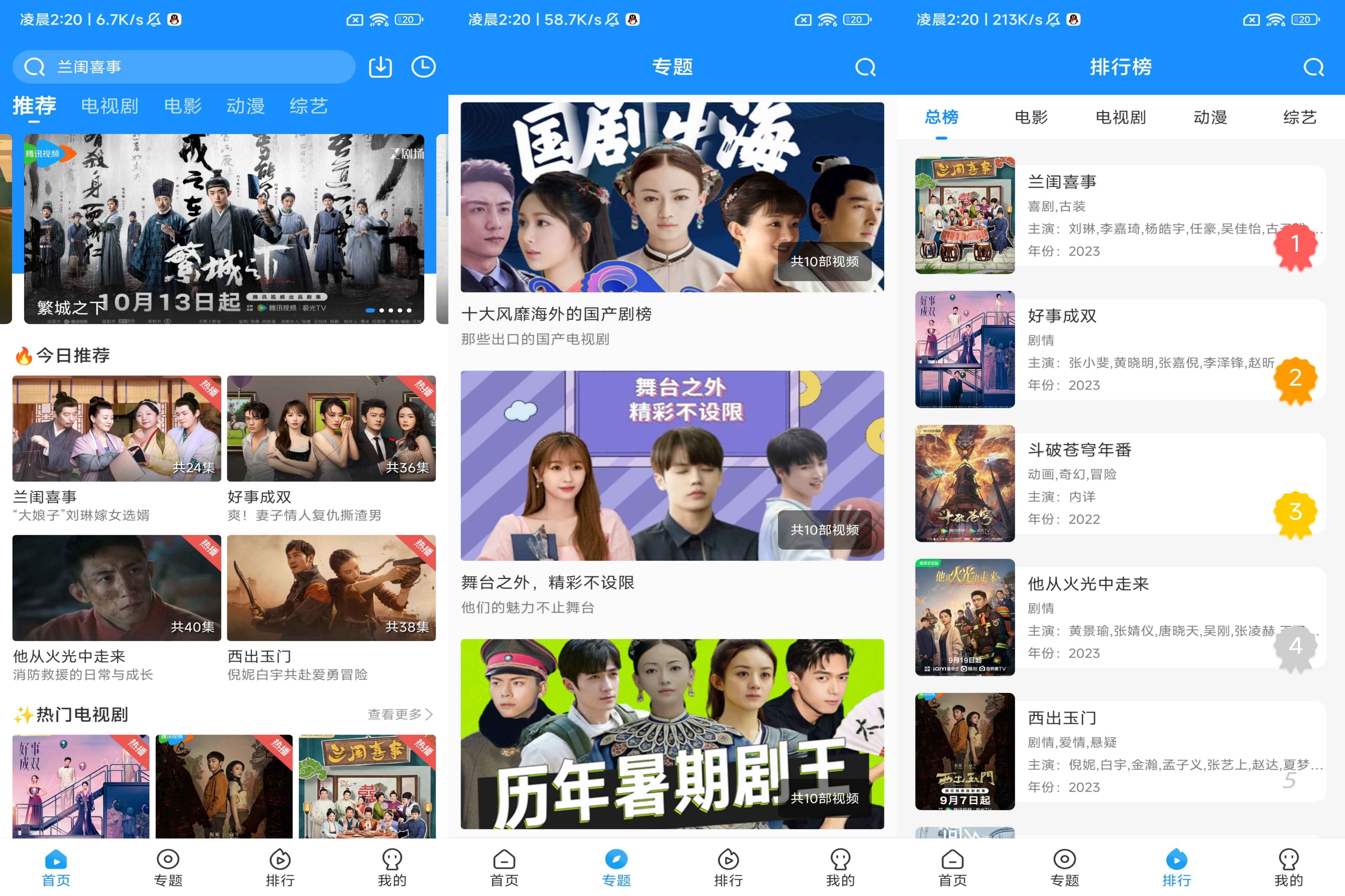Tap the search icon in 排行榜 header

[1313, 68]
